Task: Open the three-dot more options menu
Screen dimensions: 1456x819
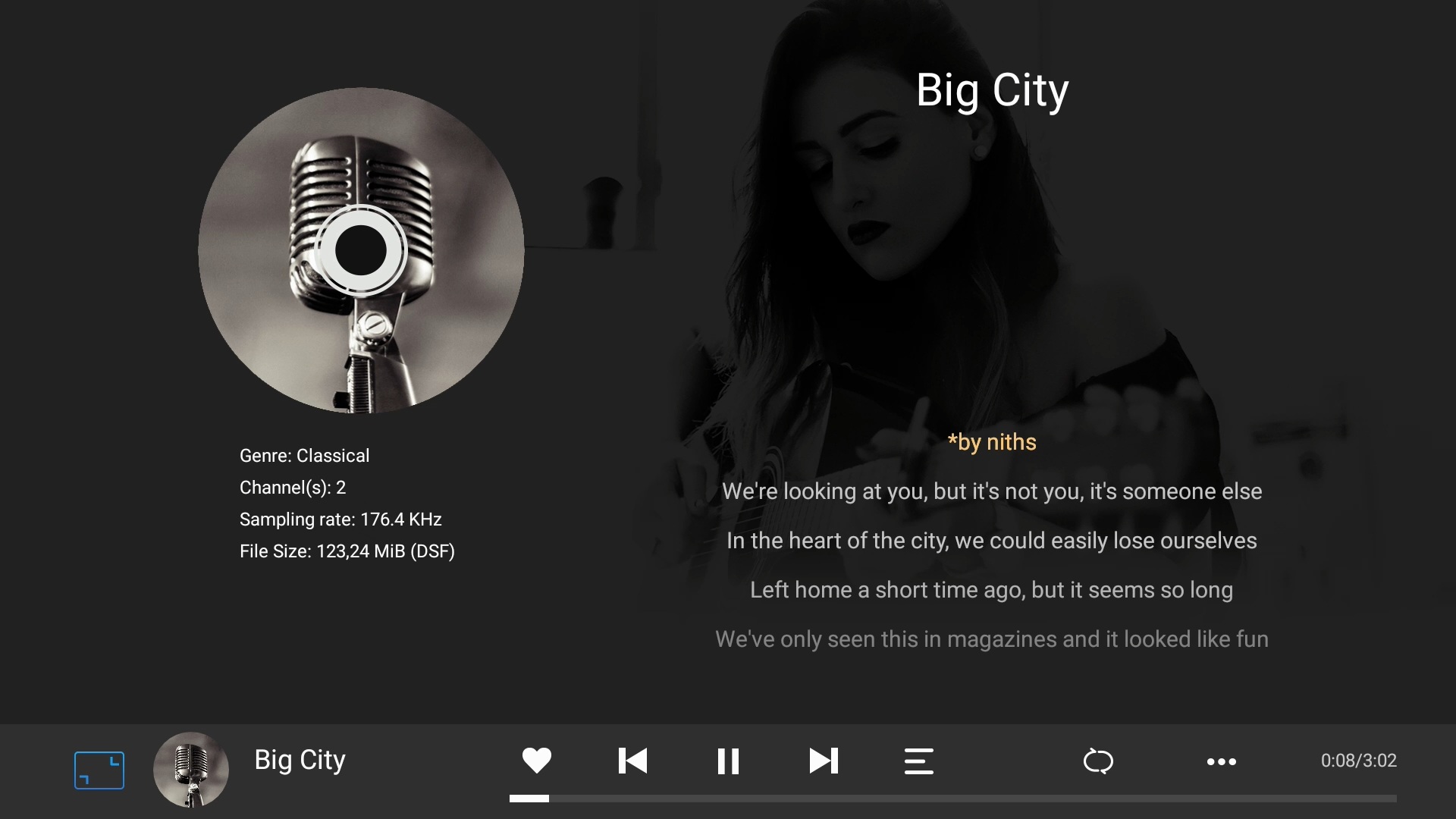Action: [1221, 761]
